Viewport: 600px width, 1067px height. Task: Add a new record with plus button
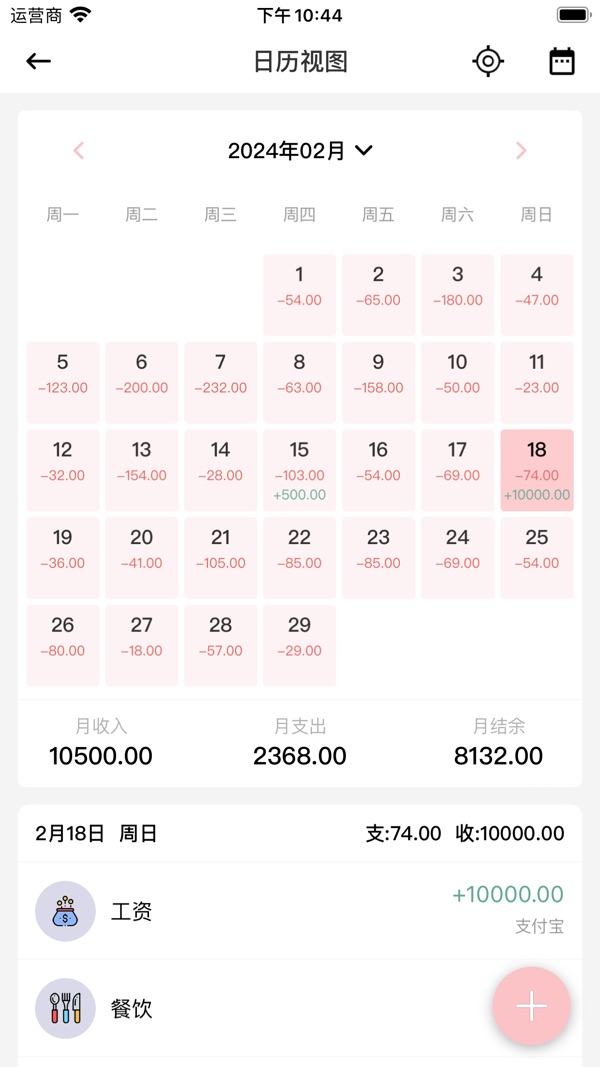531,1006
